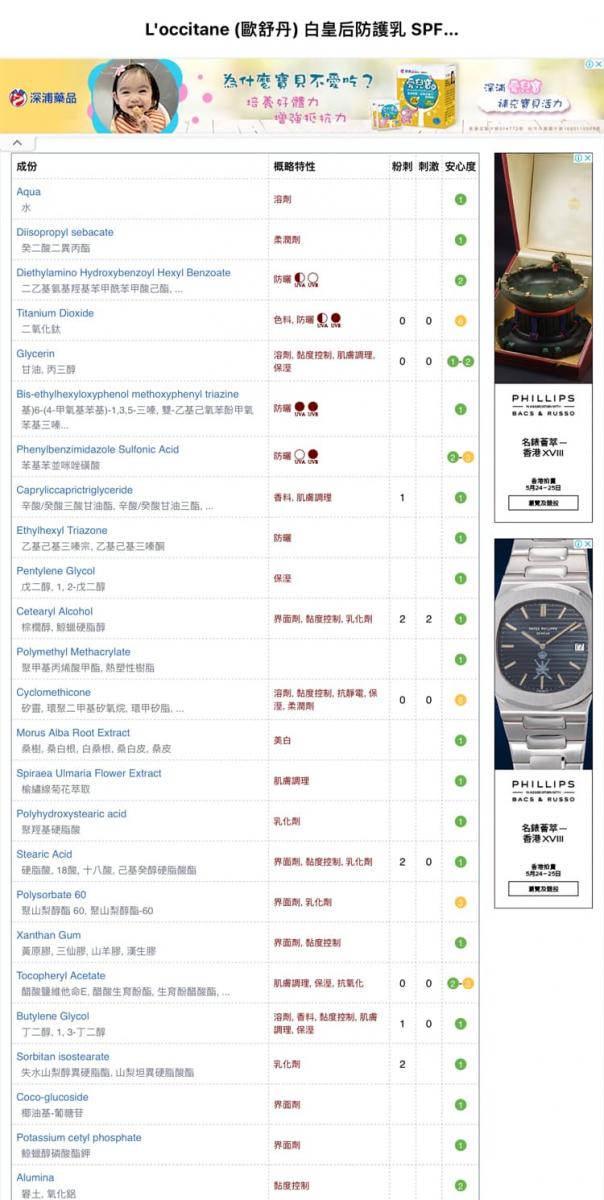Viewport: 604px width, 1200px height.
Task: Select the Tocopheryl Acetate ingredient
Action: point(61,976)
